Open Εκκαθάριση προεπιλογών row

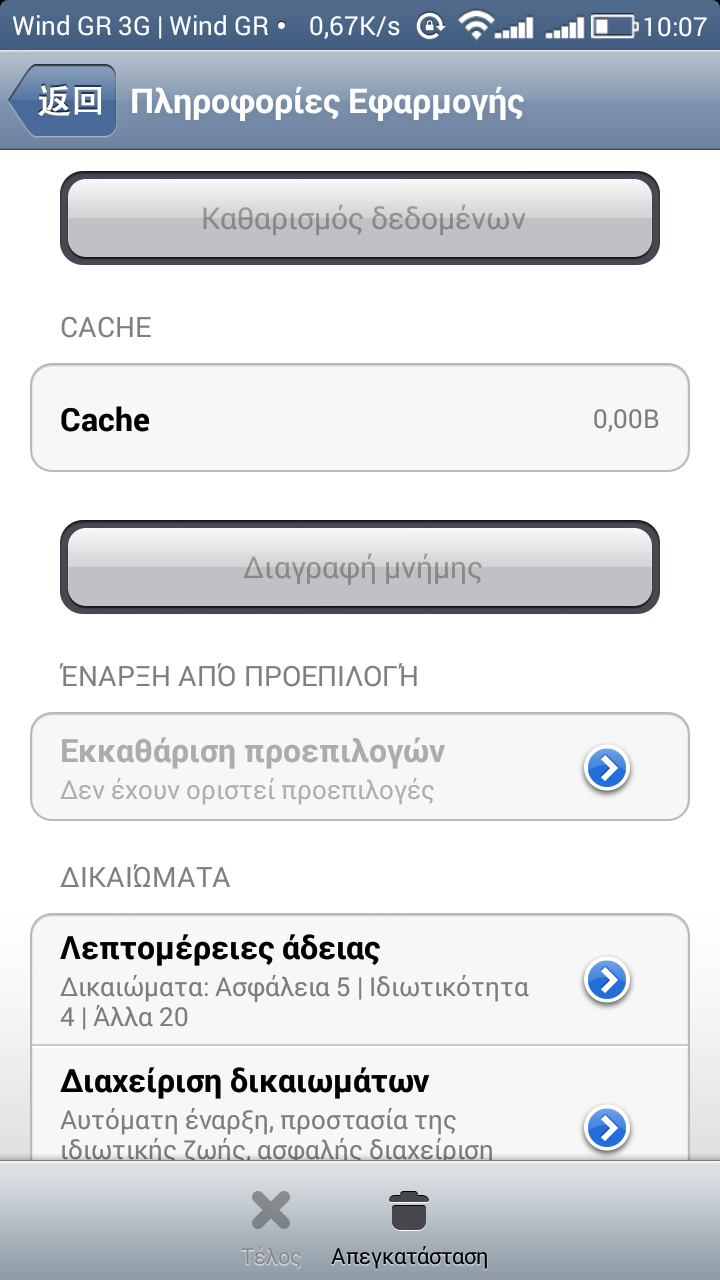point(360,767)
